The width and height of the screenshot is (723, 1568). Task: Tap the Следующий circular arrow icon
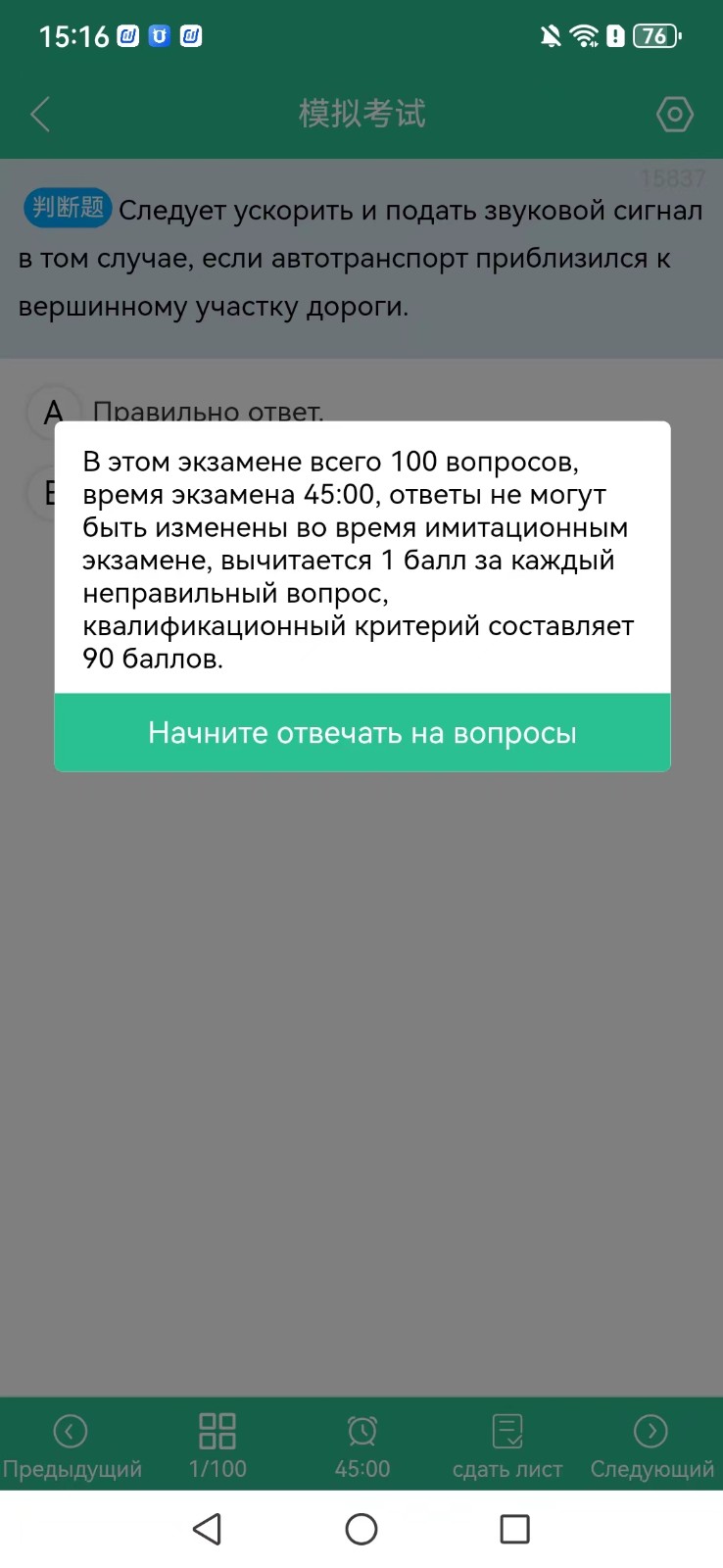pyautogui.click(x=651, y=1432)
